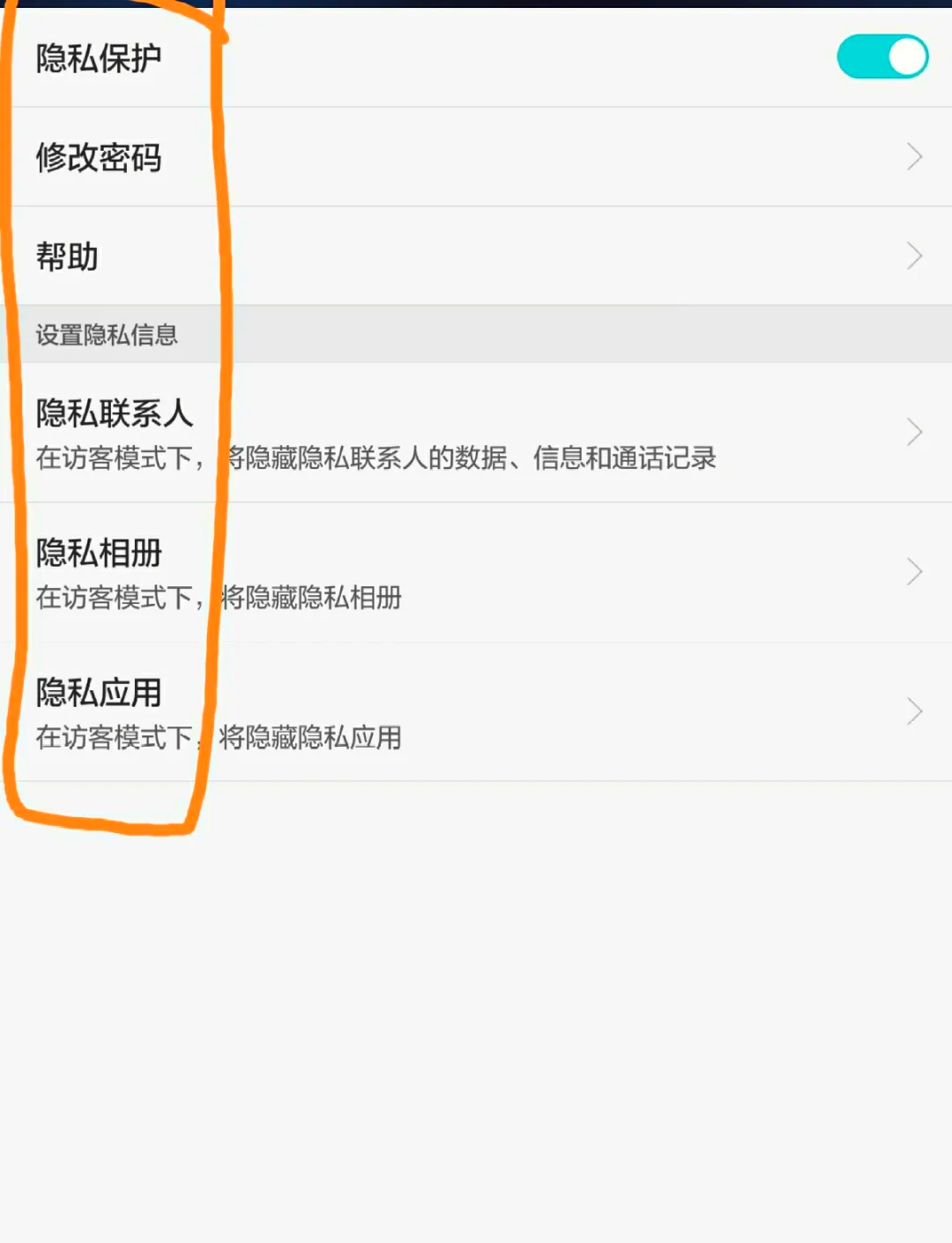Viewport: 952px width, 1243px height.
Task: Open 隐私相册 settings
Action: click(x=476, y=573)
